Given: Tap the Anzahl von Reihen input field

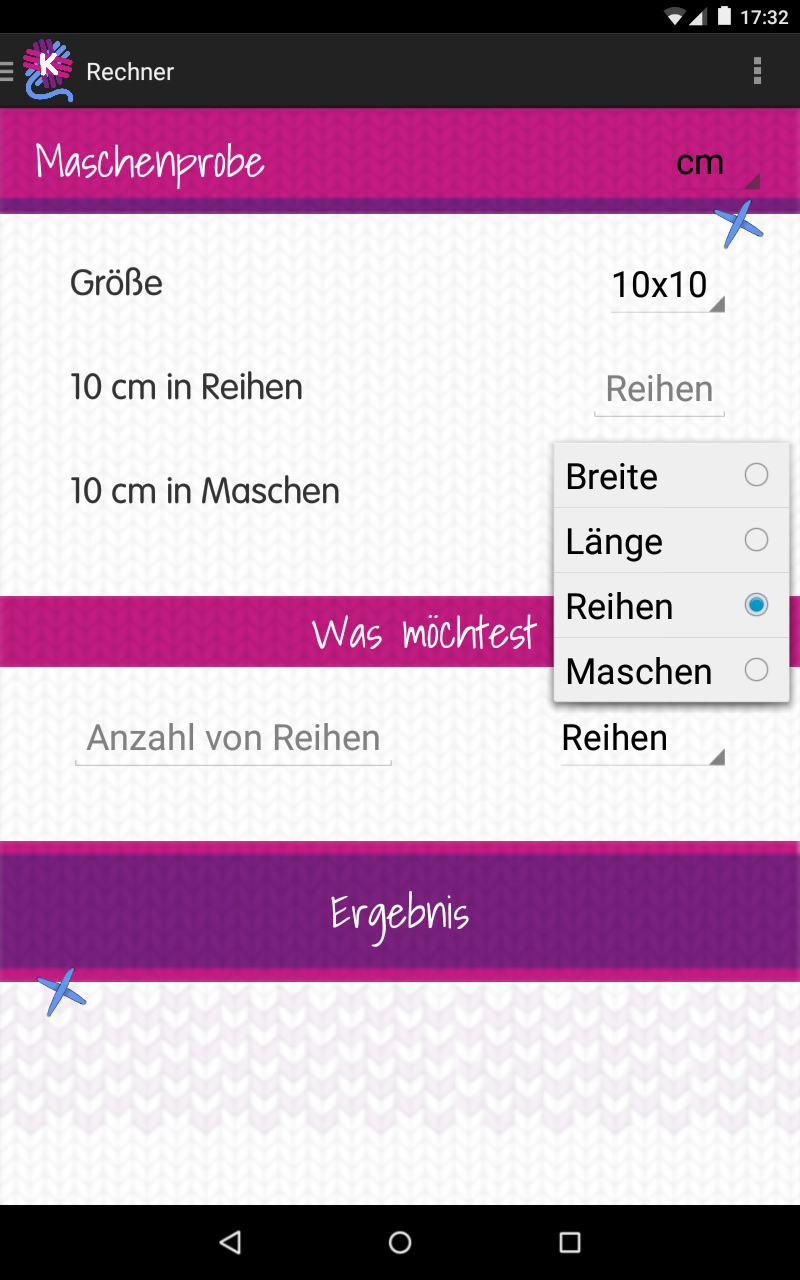Looking at the screenshot, I should coord(233,738).
